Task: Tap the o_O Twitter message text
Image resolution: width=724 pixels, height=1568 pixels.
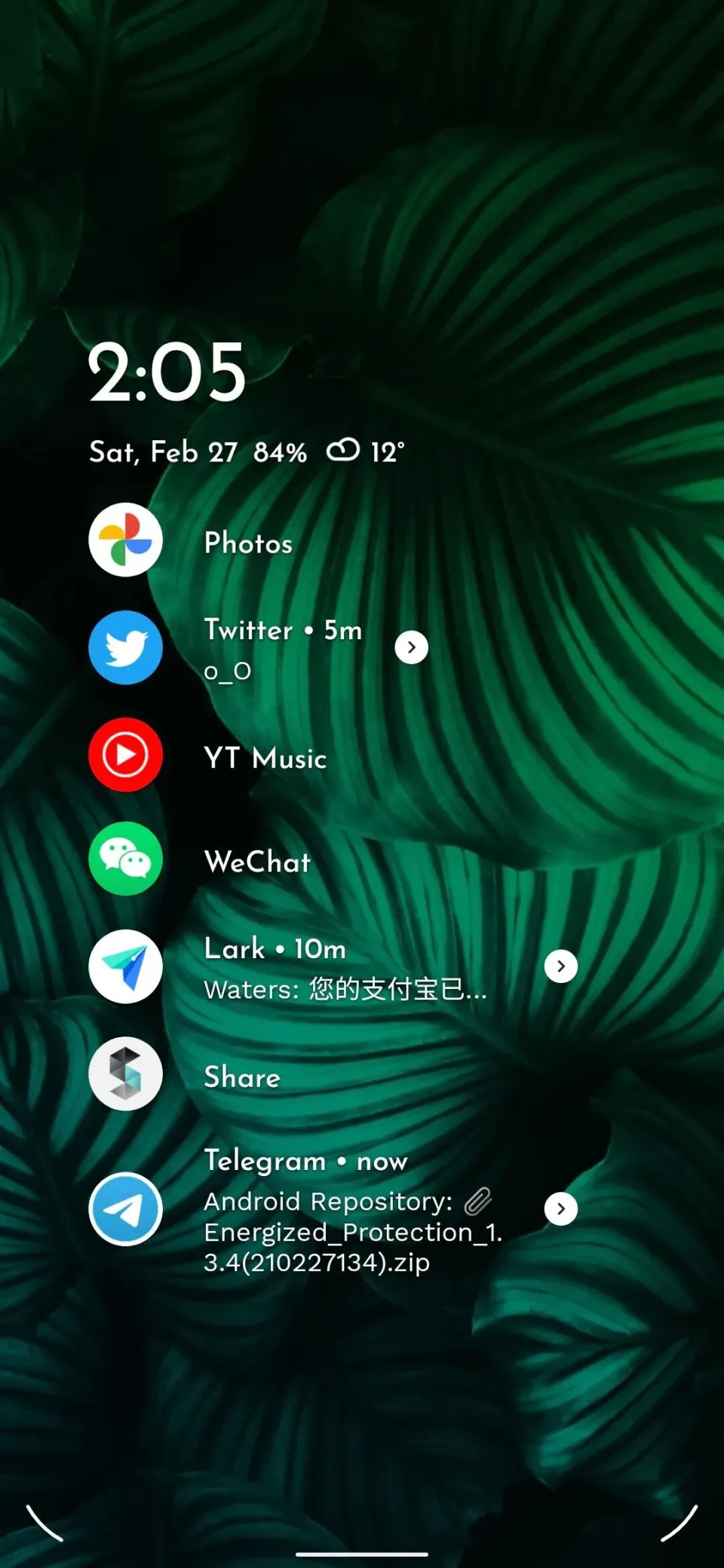Action: pyautogui.click(x=228, y=669)
